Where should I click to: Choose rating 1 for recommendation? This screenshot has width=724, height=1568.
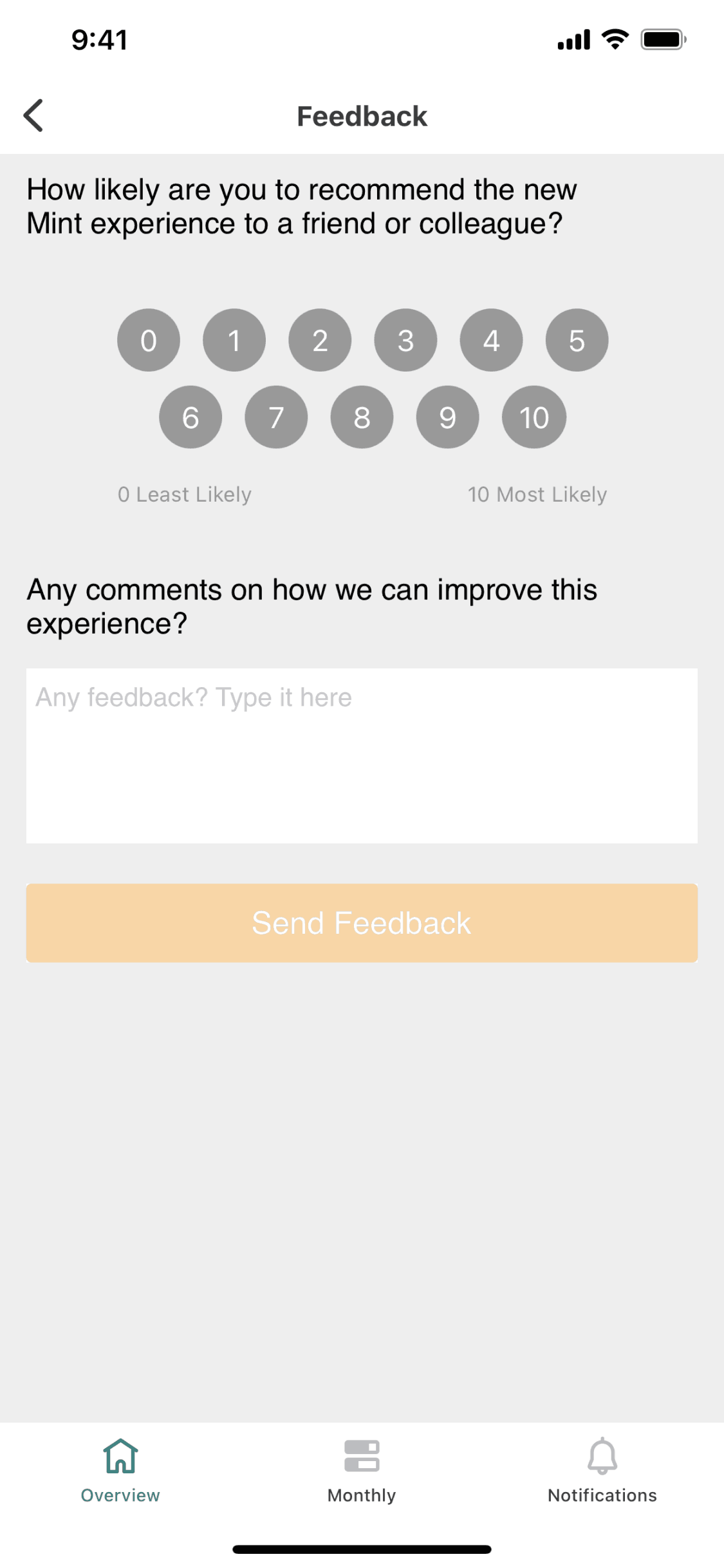(x=234, y=340)
